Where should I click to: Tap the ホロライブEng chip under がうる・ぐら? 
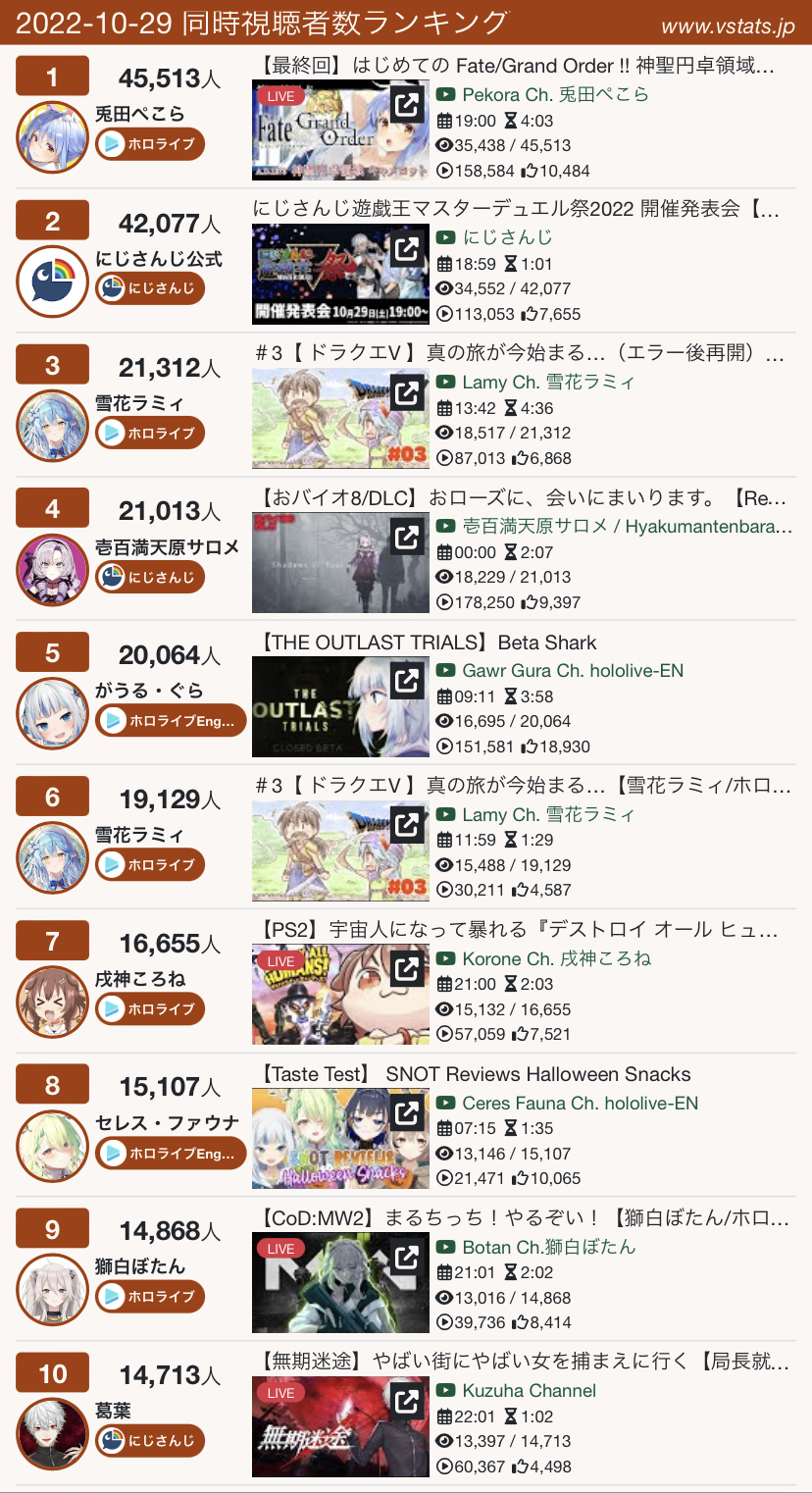(171, 721)
